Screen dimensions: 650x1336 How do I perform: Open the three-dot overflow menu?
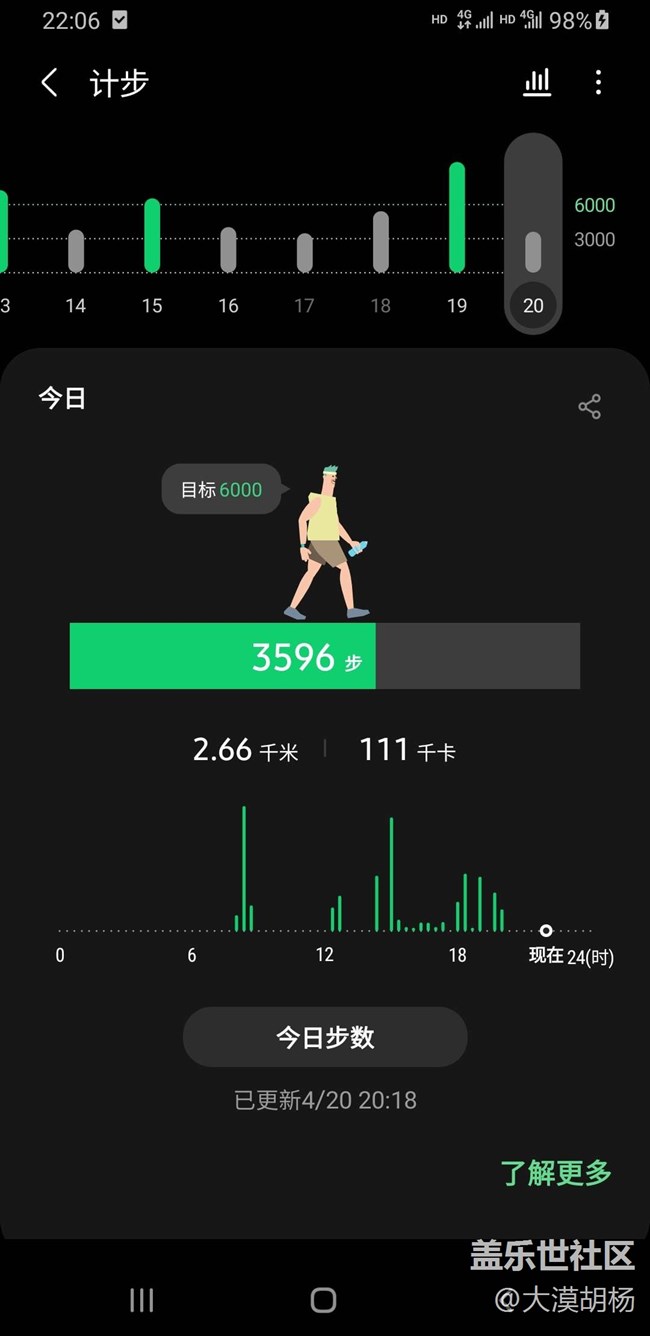pyautogui.click(x=598, y=83)
